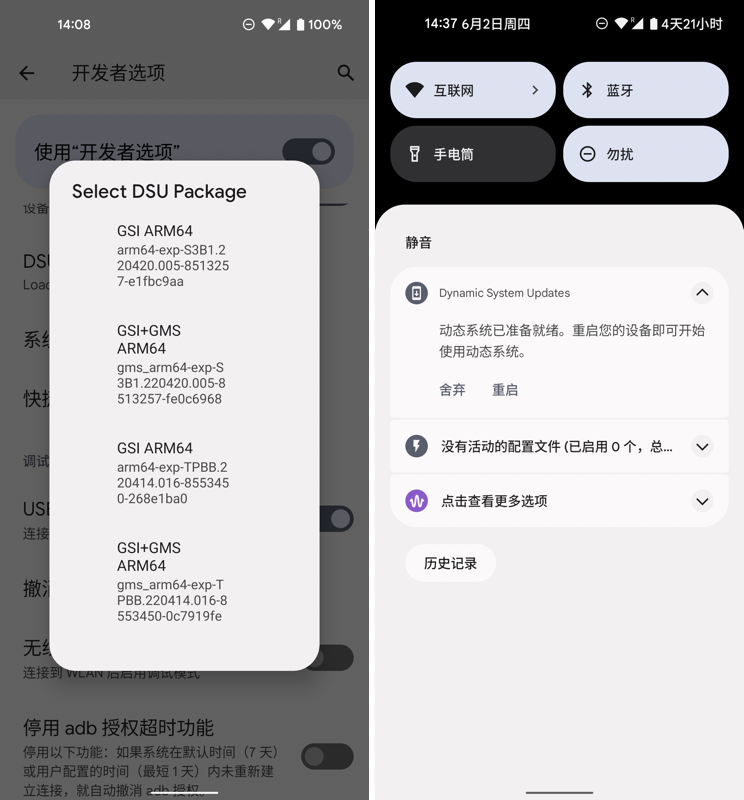Turn on the 手电筒 flashlight tile

coord(472,154)
